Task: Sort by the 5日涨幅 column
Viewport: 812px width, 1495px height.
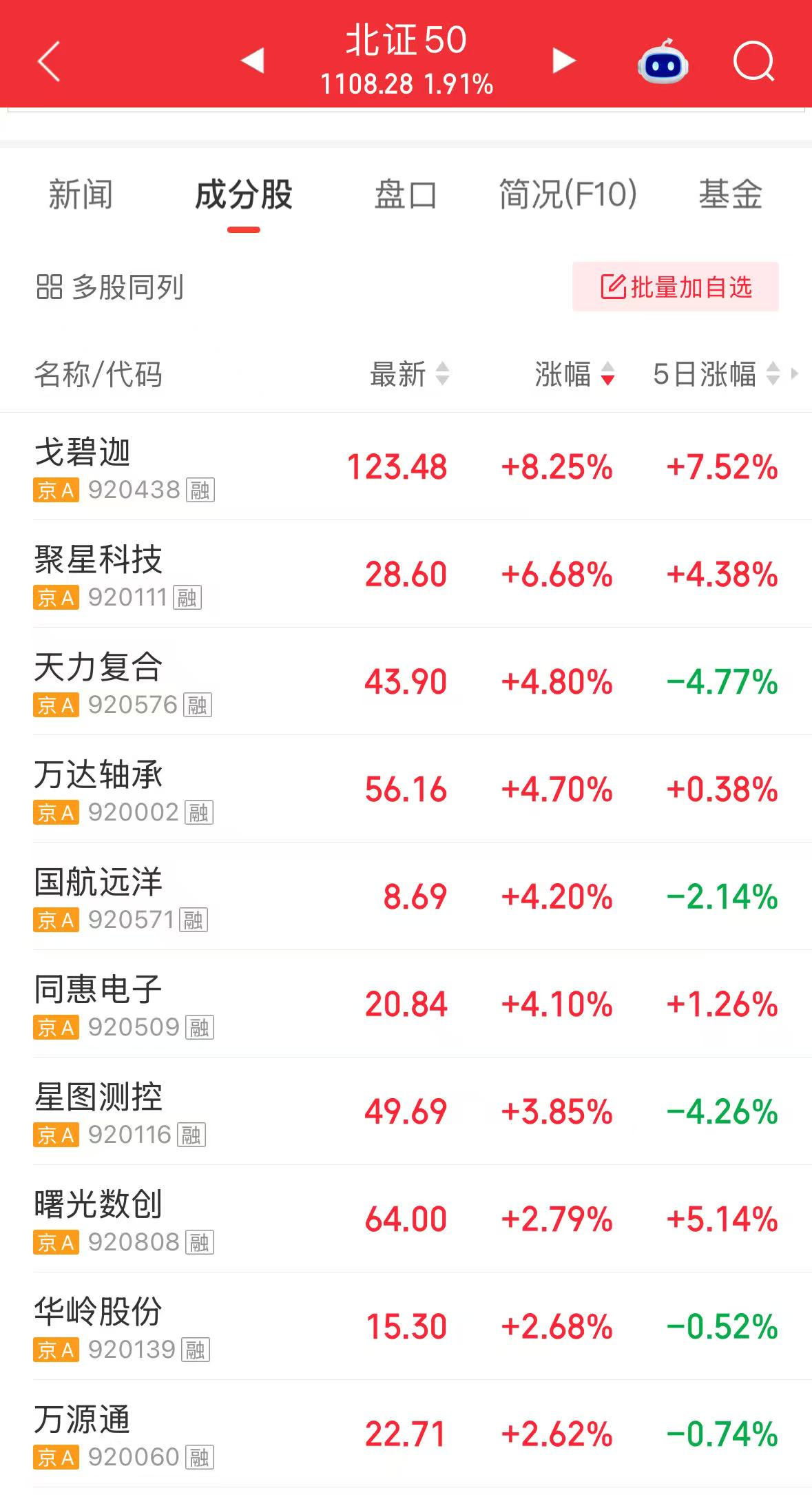Action: click(x=717, y=374)
